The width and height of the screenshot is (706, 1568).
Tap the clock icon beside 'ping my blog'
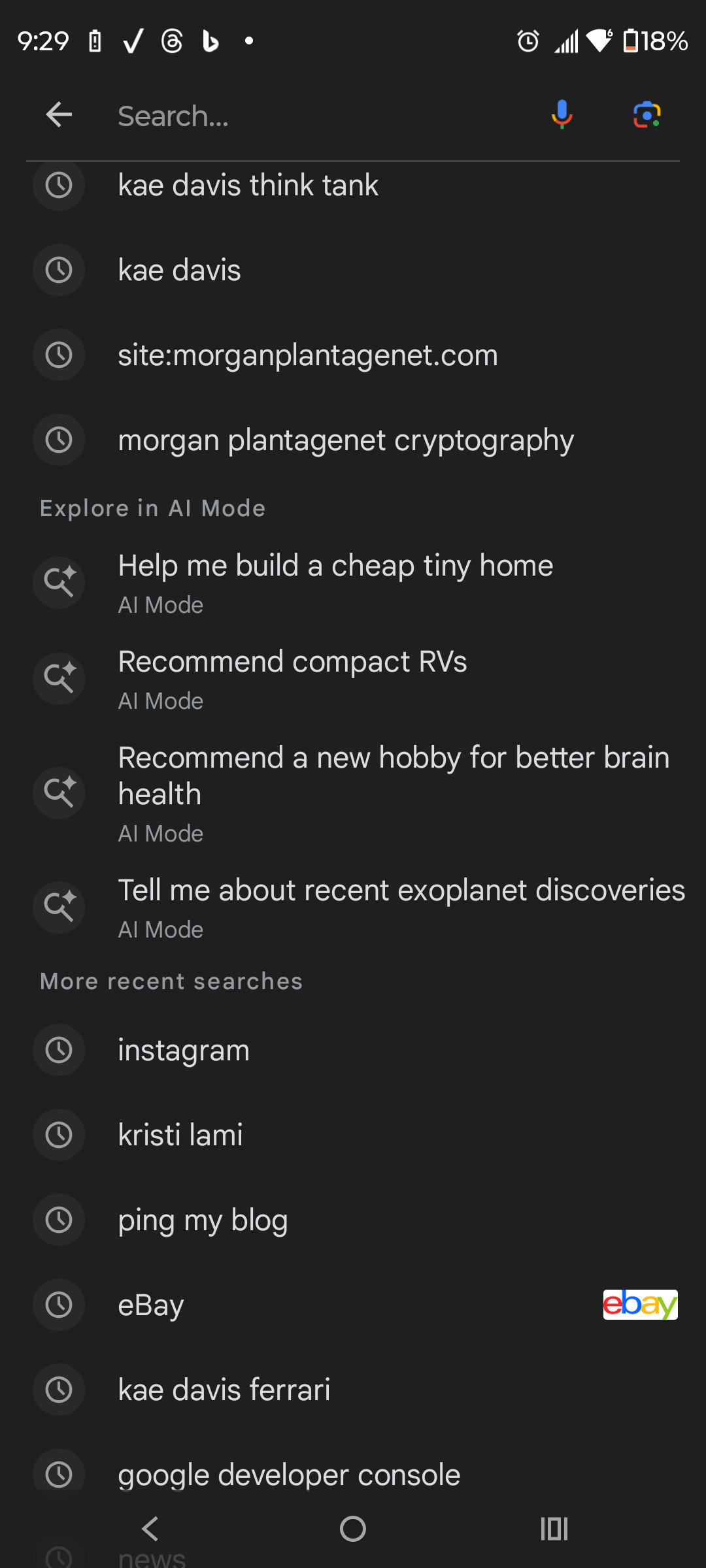58,1219
